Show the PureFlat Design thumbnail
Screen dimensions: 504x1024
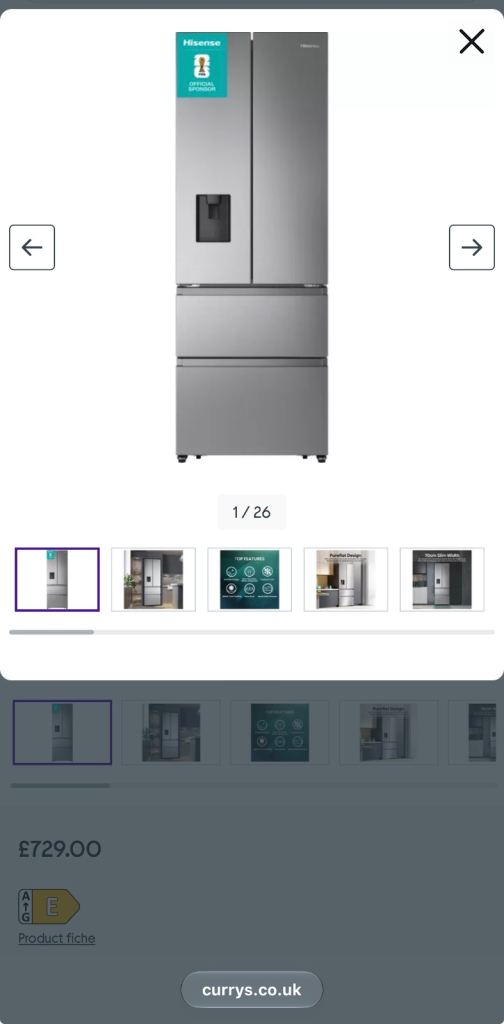[x=345, y=579]
